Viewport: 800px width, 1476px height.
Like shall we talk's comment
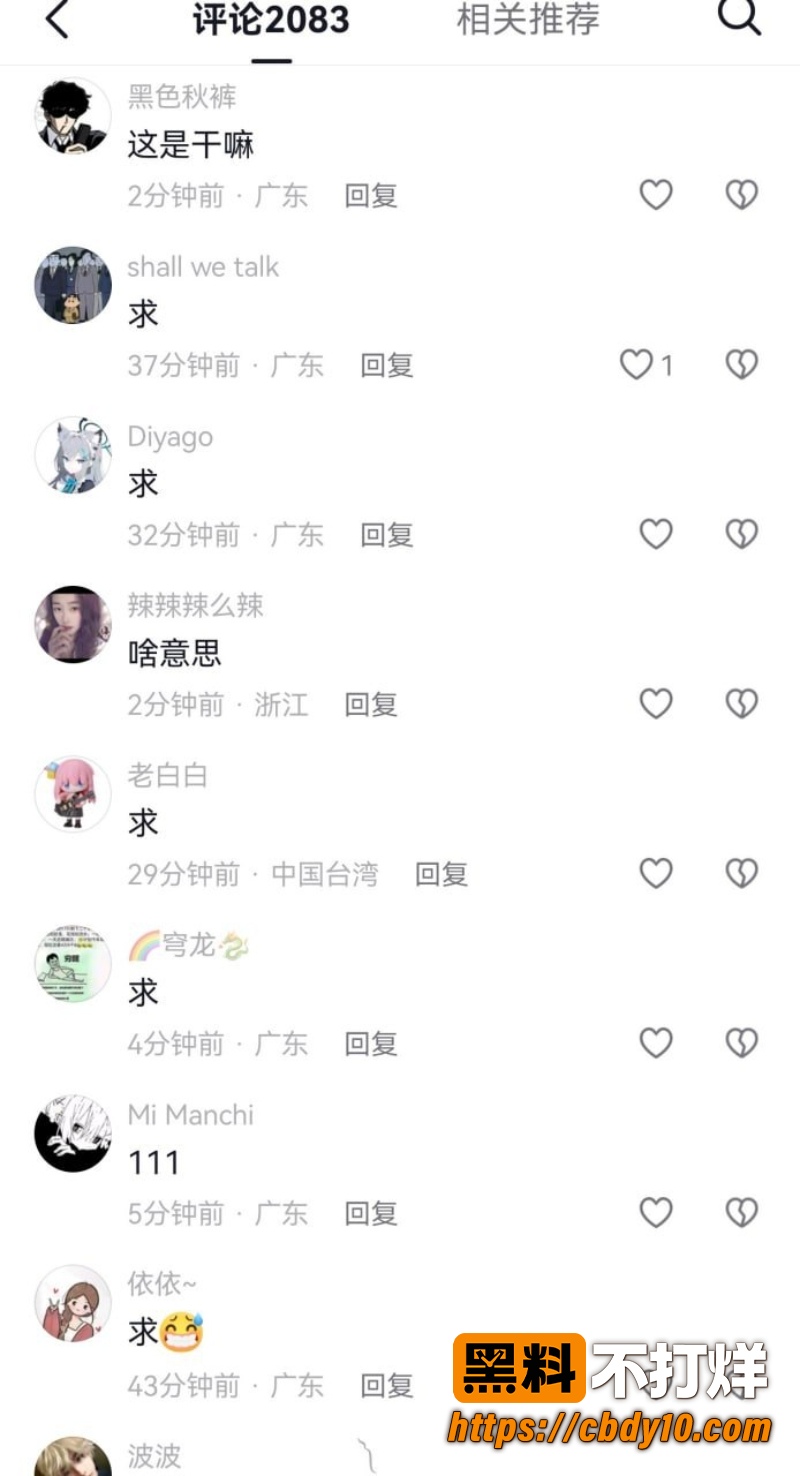(x=636, y=364)
